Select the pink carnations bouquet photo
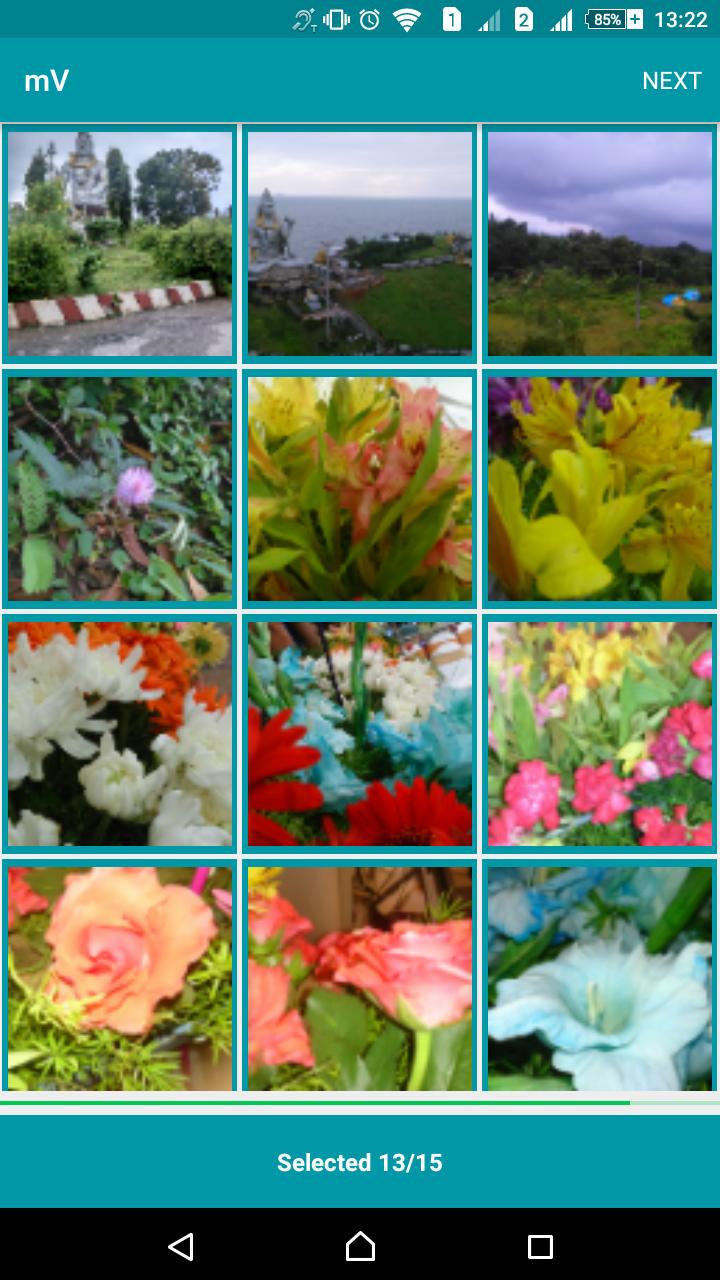720x1280 pixels. pos(600,734)
